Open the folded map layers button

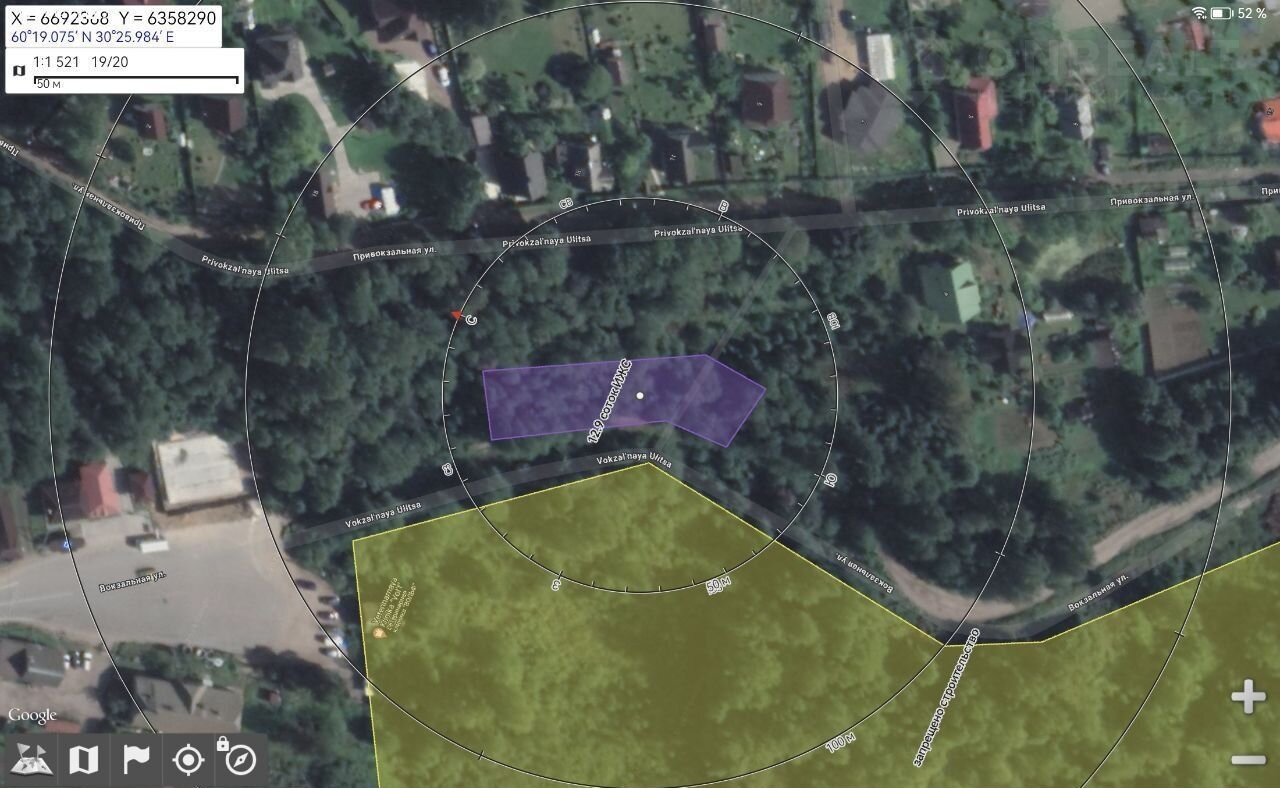(x=84, y=761)
